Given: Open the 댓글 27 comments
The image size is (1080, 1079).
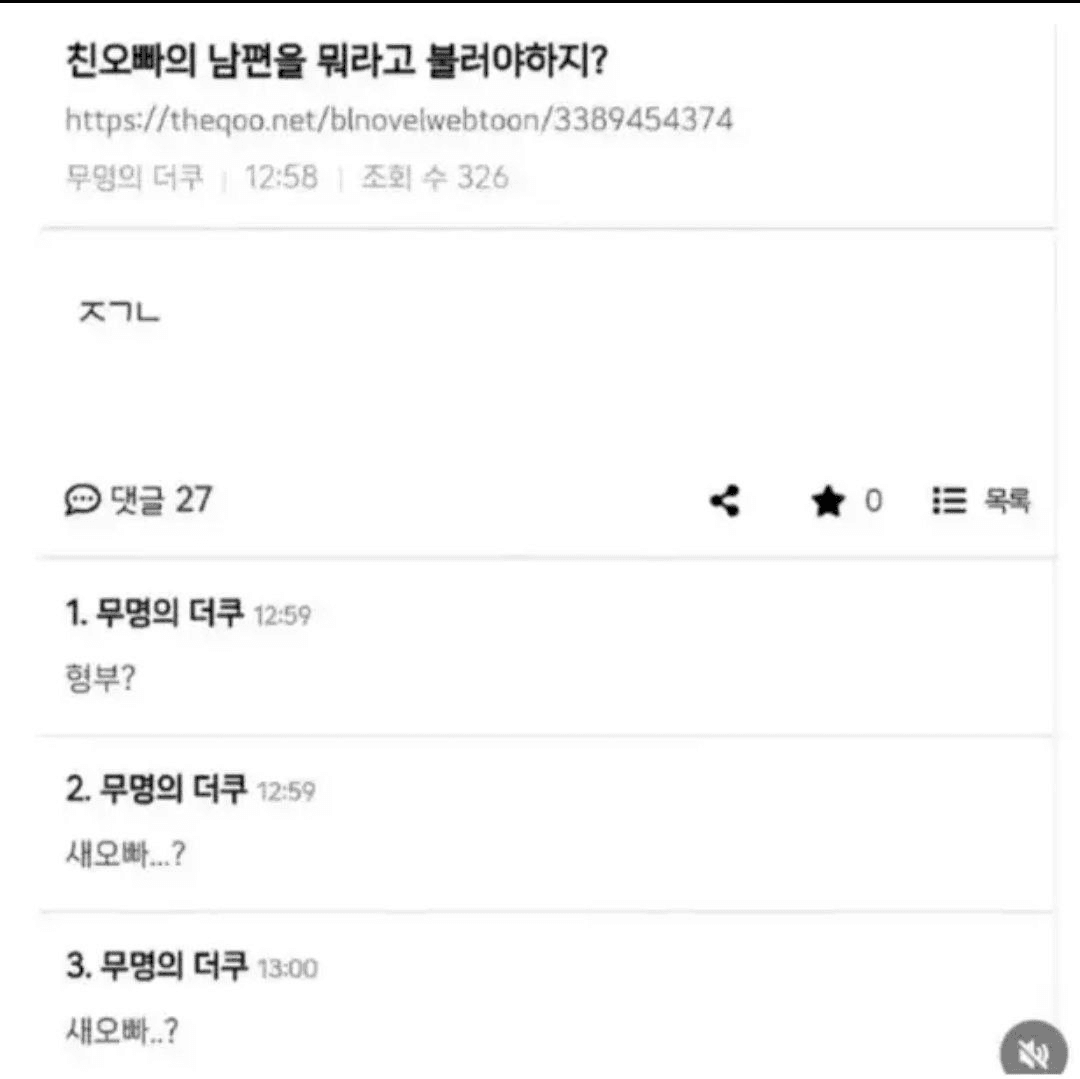Looking at the screenshot, I should 139,499.
